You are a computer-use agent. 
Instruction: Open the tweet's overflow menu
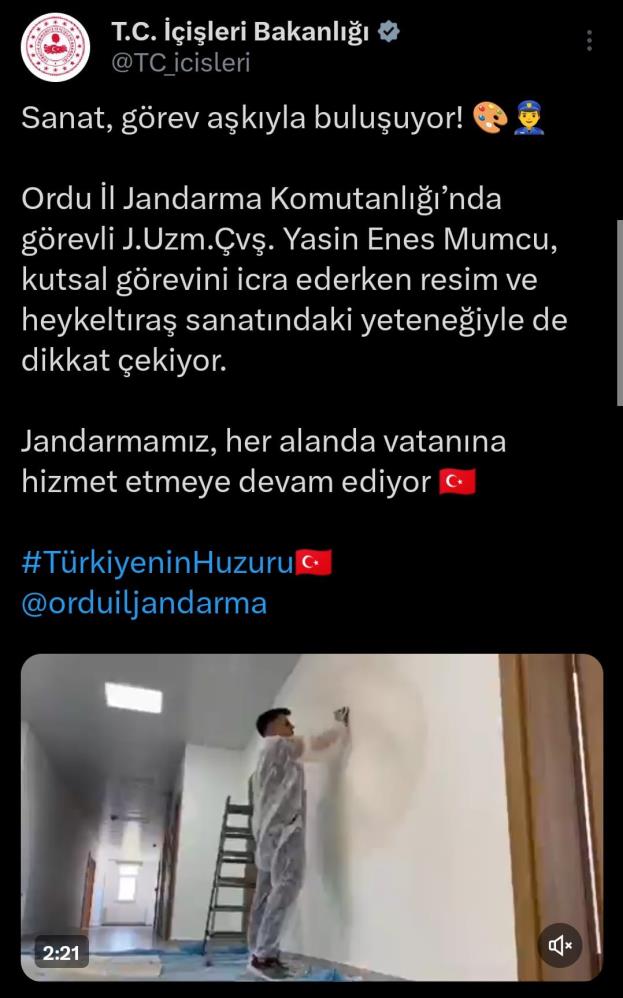coord(590,41)
